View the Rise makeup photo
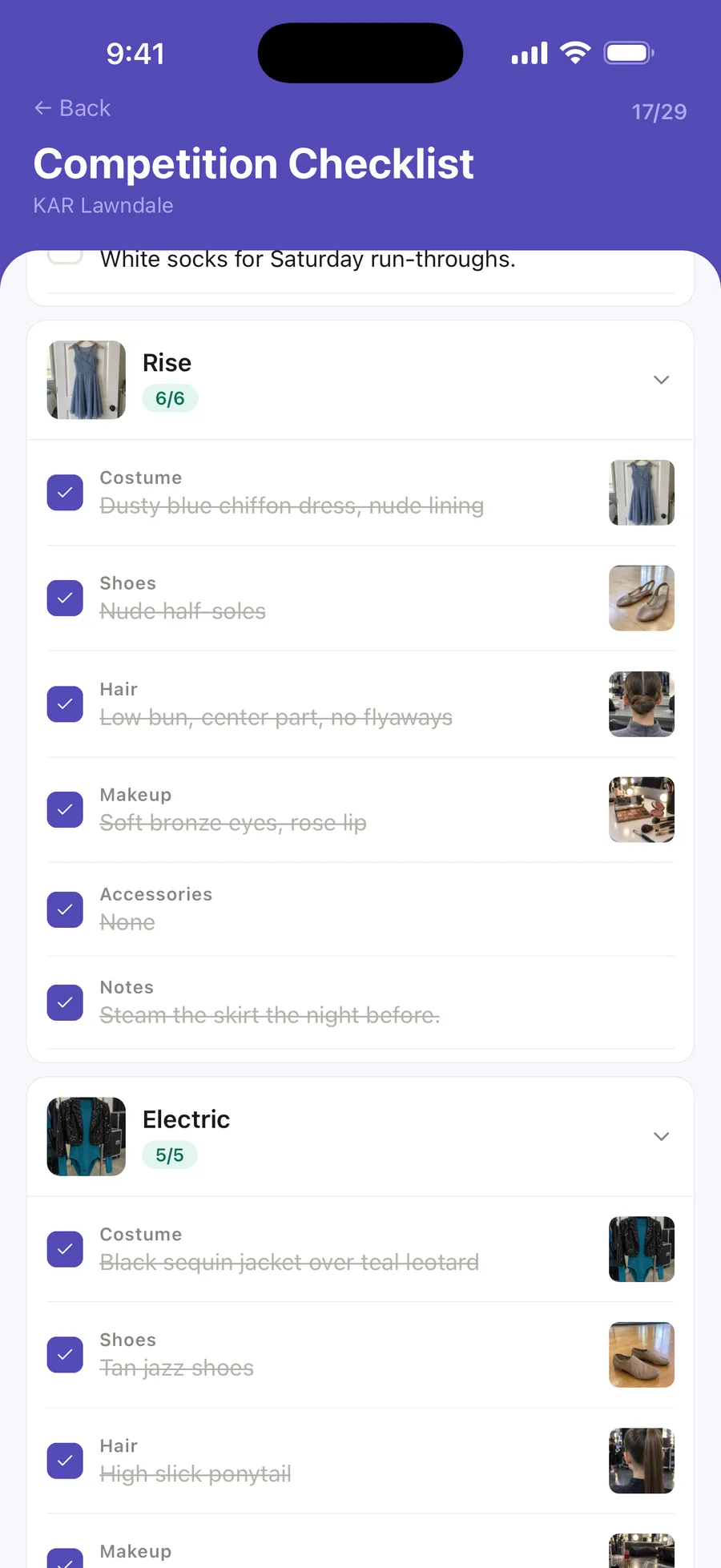The image size is (721, 1568). [x=642, y=810]
